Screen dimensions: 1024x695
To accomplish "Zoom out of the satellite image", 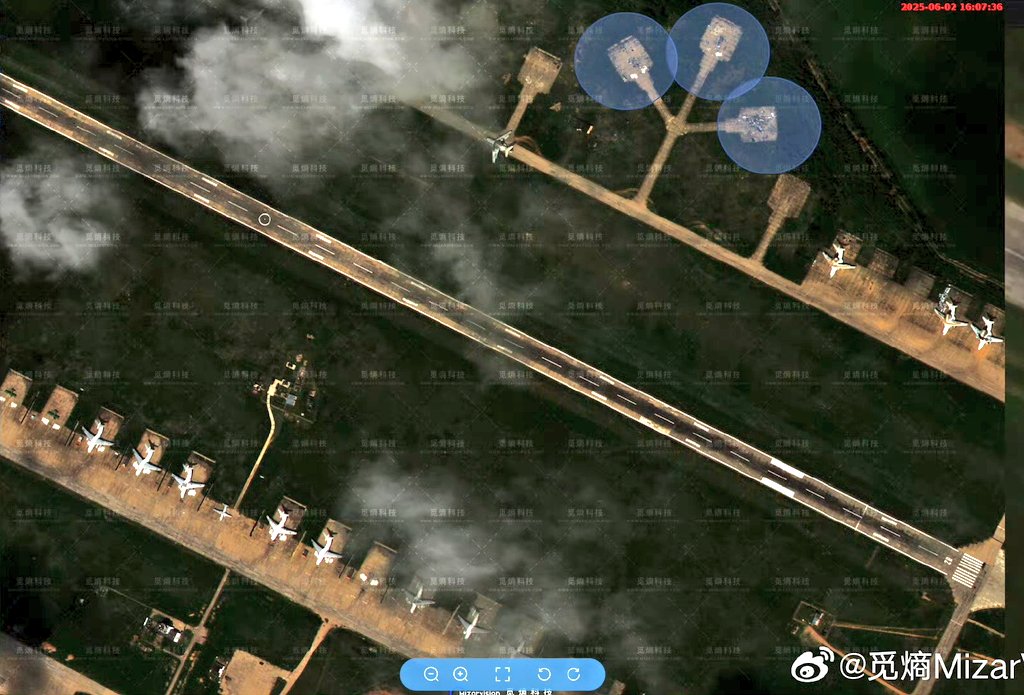I will click(431, 675).
